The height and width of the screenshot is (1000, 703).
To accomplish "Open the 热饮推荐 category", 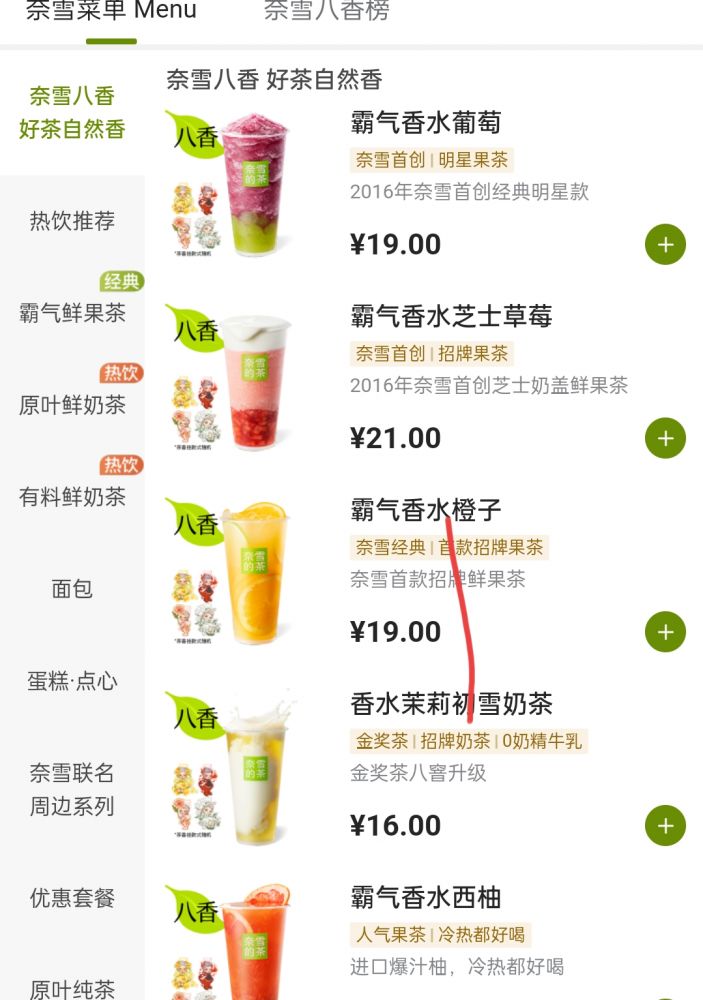I will click(x=72, y=221).
